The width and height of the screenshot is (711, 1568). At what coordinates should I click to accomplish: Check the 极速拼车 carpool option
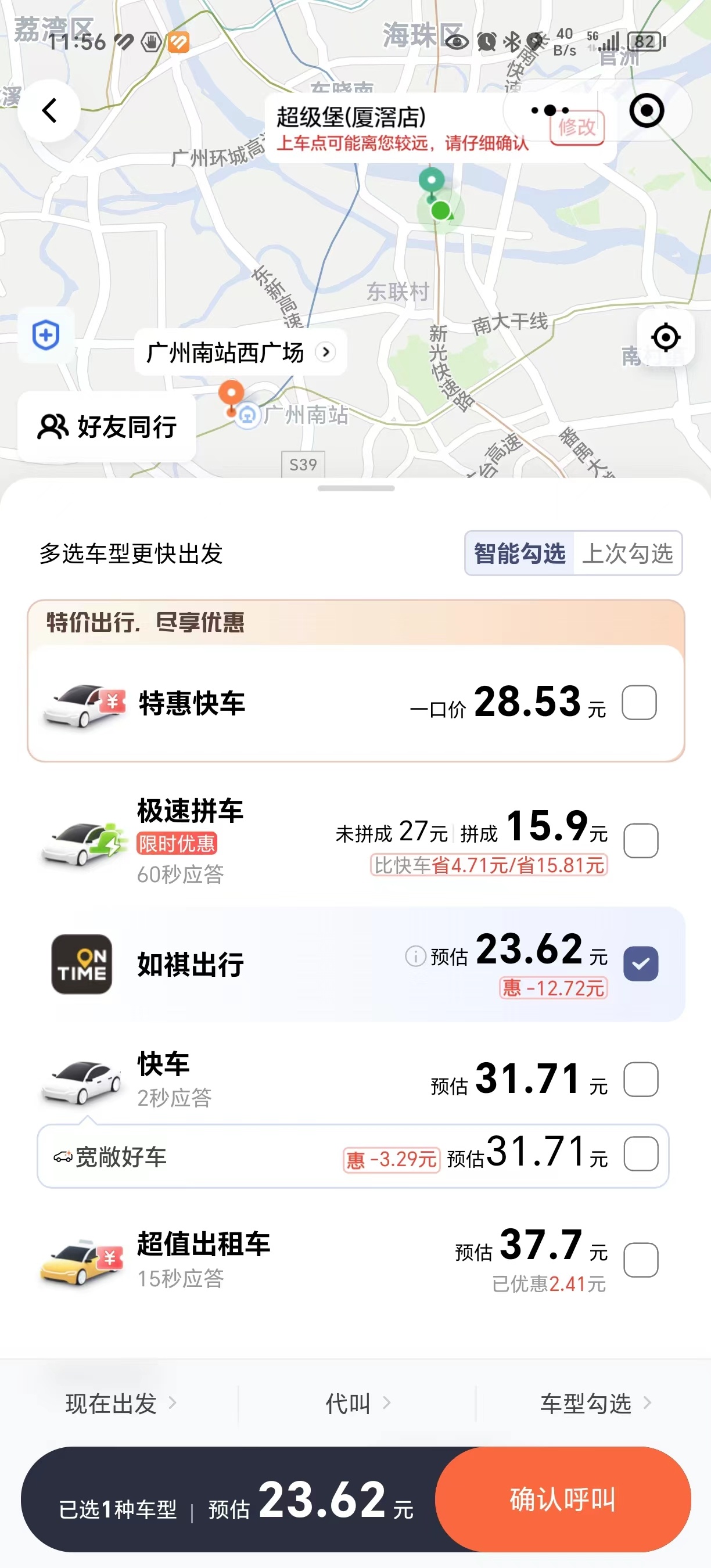(x=640, y=840)
